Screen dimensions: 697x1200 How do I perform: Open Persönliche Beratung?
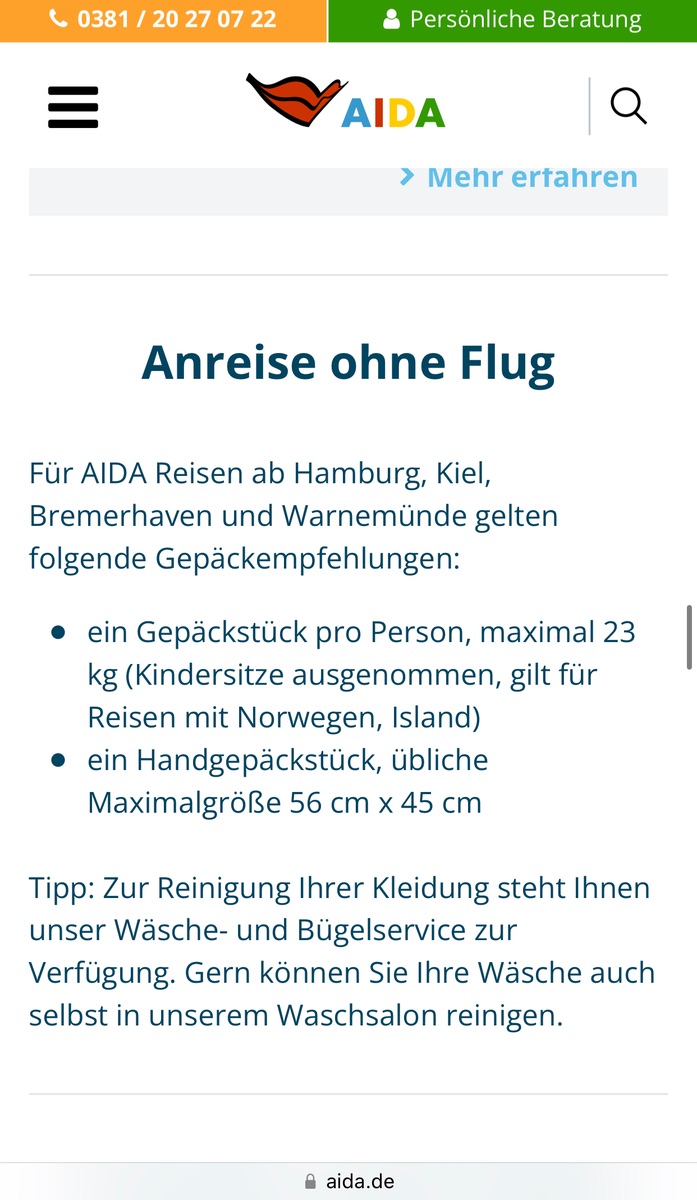click(x=512, y=19)
